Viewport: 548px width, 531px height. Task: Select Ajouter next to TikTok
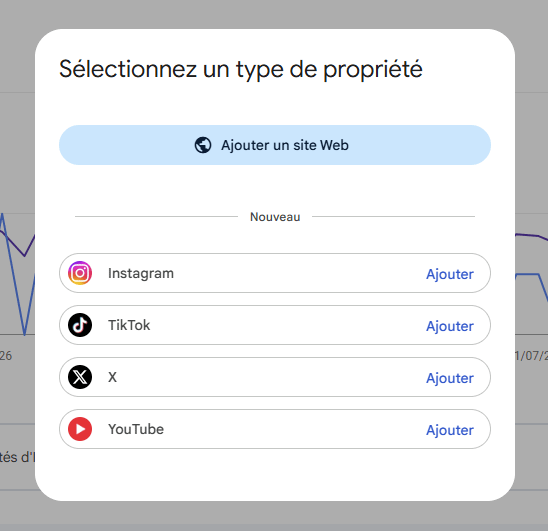click(x=449, y=326)
